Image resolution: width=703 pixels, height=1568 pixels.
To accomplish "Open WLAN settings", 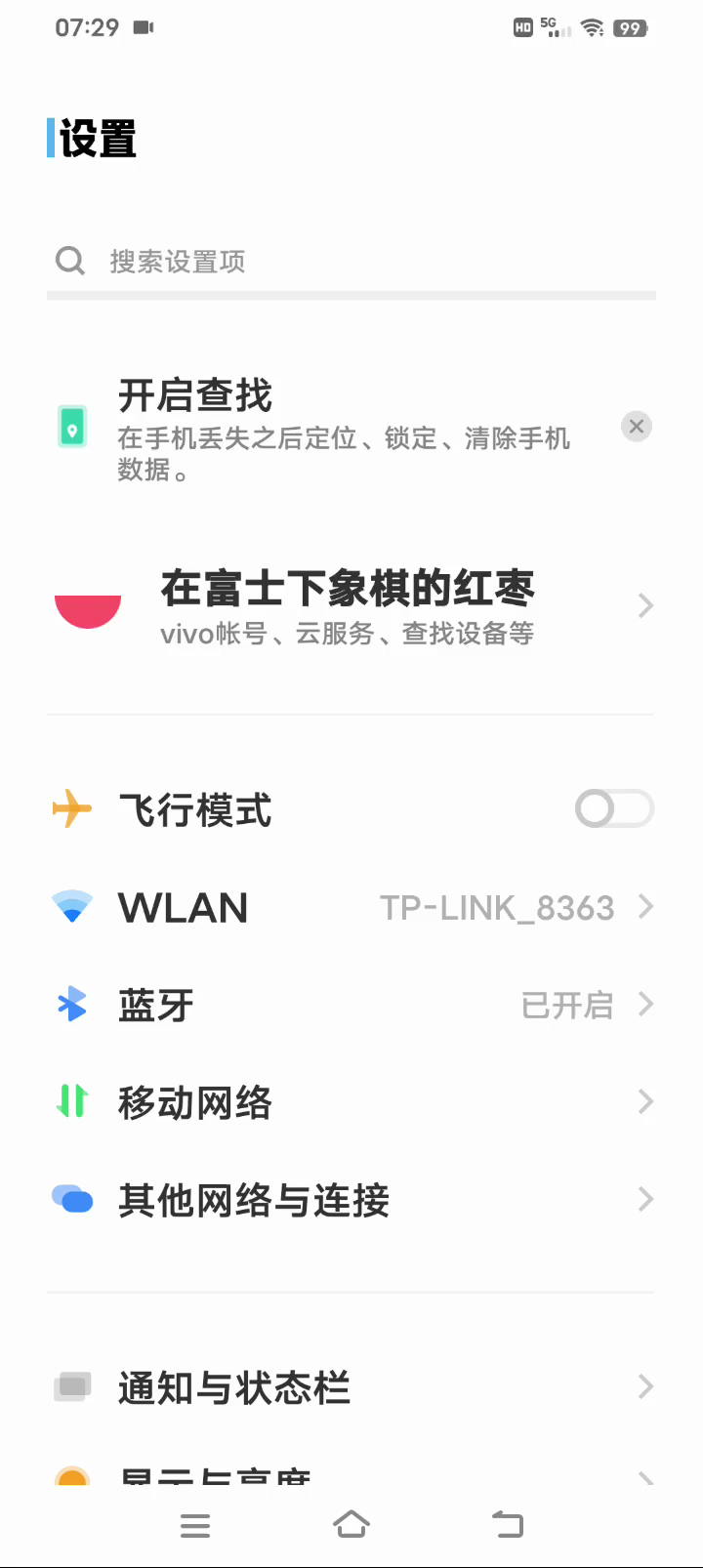I will 351,908.
